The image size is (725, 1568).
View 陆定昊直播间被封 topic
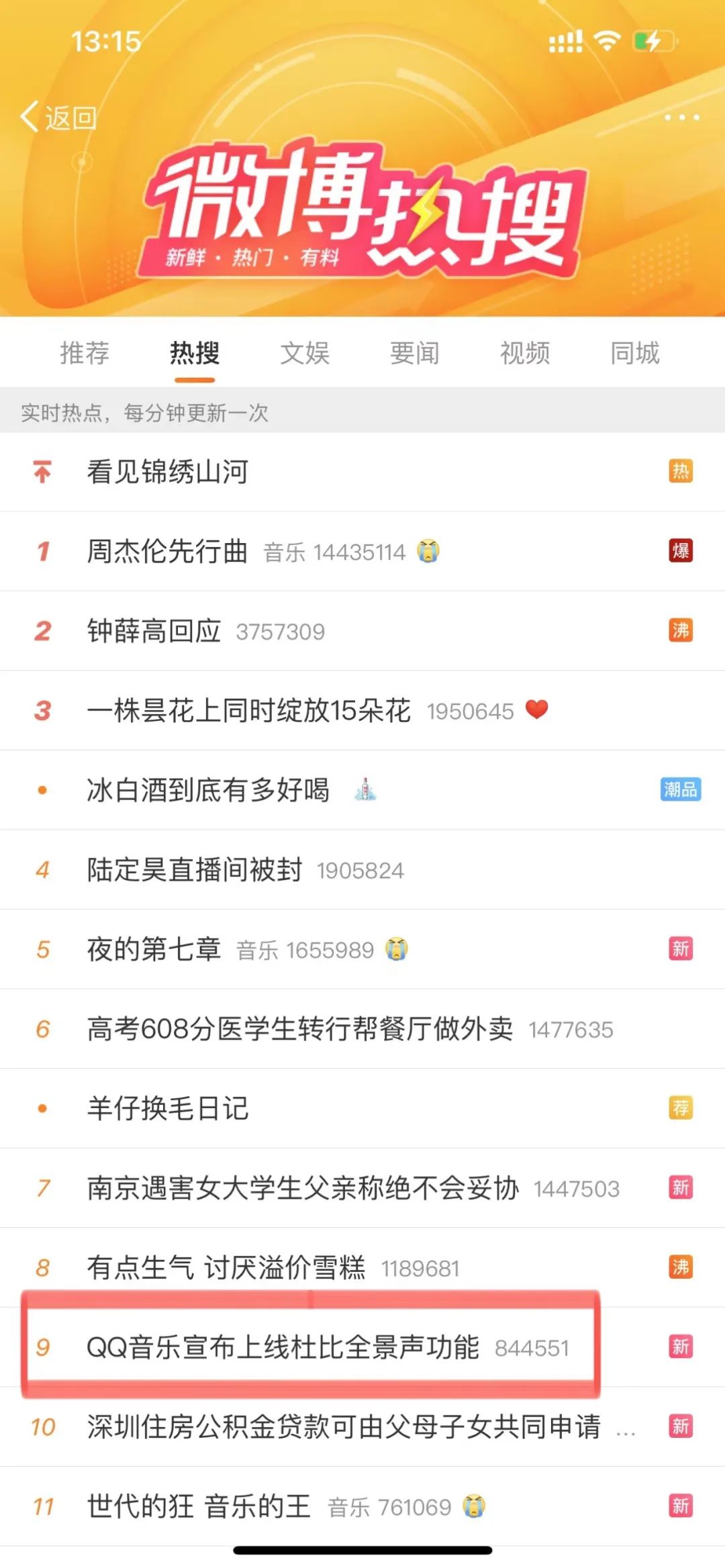point(195,870)
